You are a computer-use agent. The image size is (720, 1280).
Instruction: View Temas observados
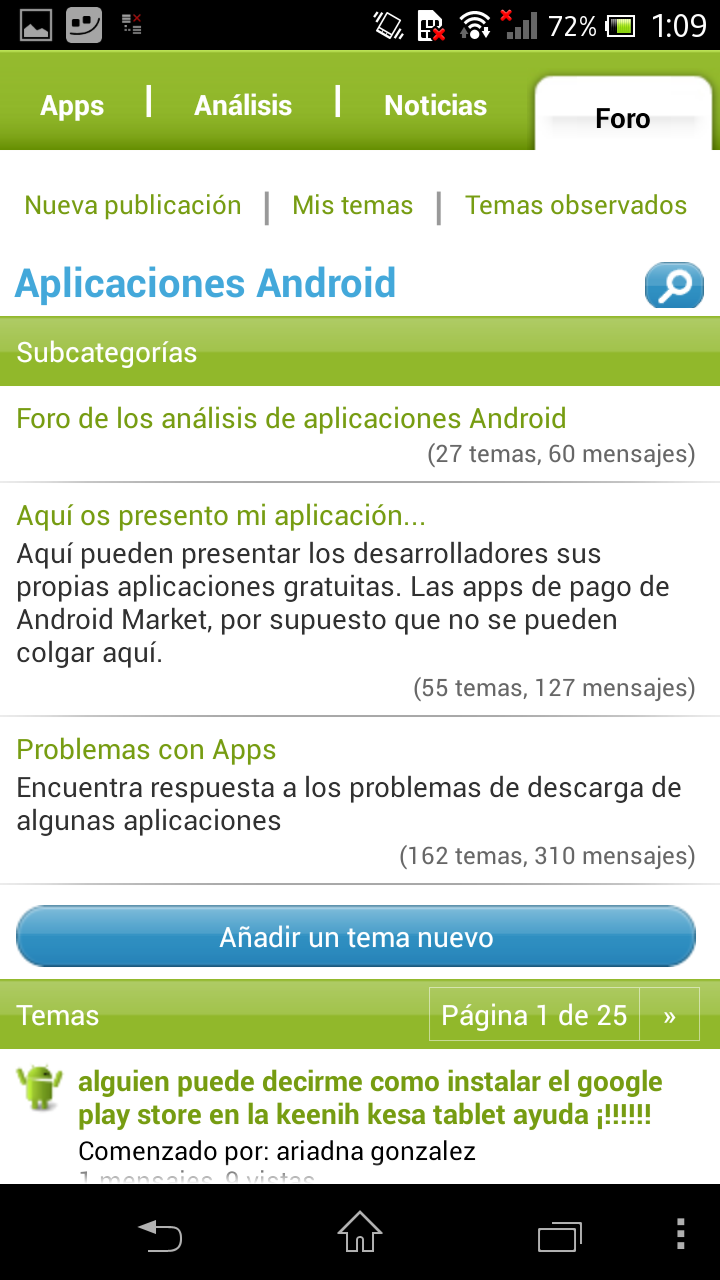coord(576,206)
